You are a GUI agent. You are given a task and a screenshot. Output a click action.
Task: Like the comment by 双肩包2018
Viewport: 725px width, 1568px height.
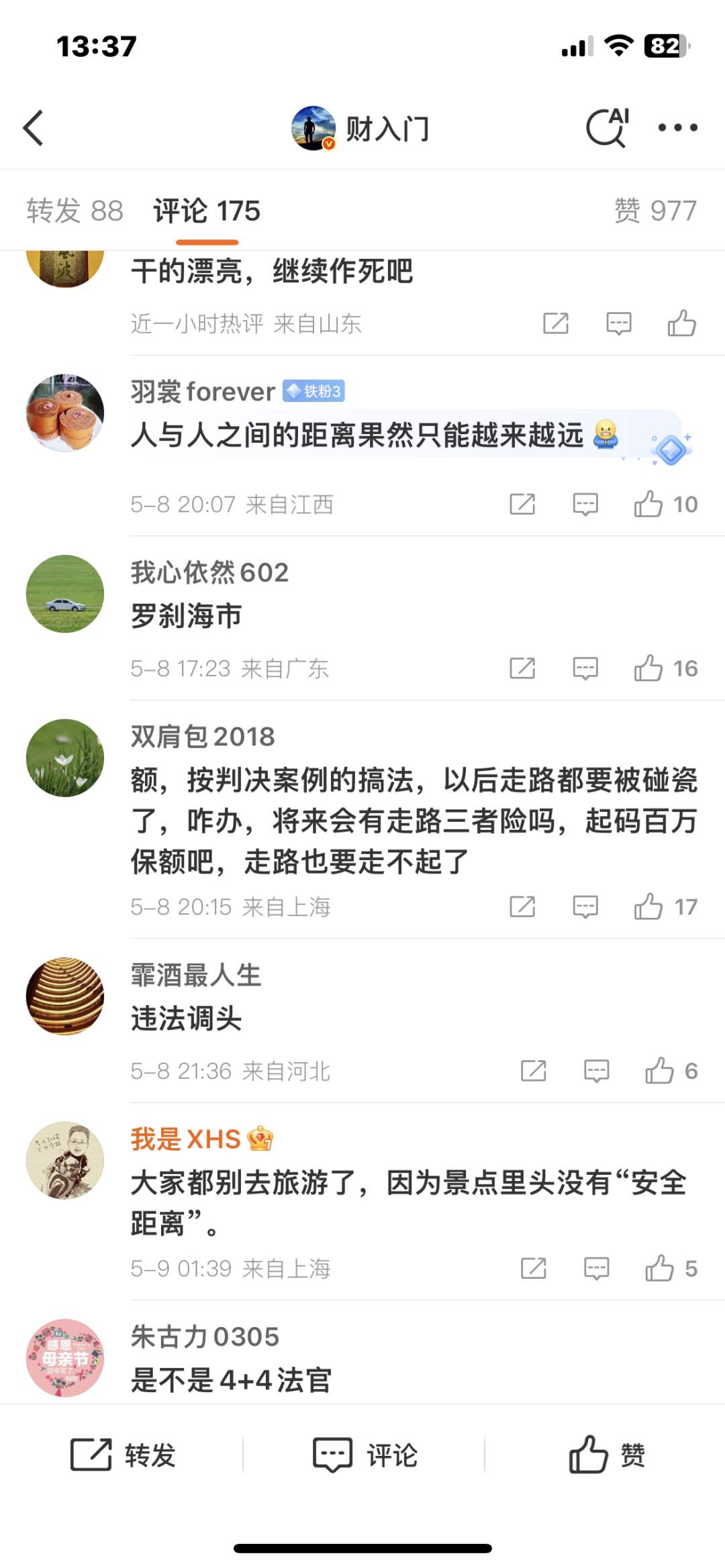click(649, 907)
